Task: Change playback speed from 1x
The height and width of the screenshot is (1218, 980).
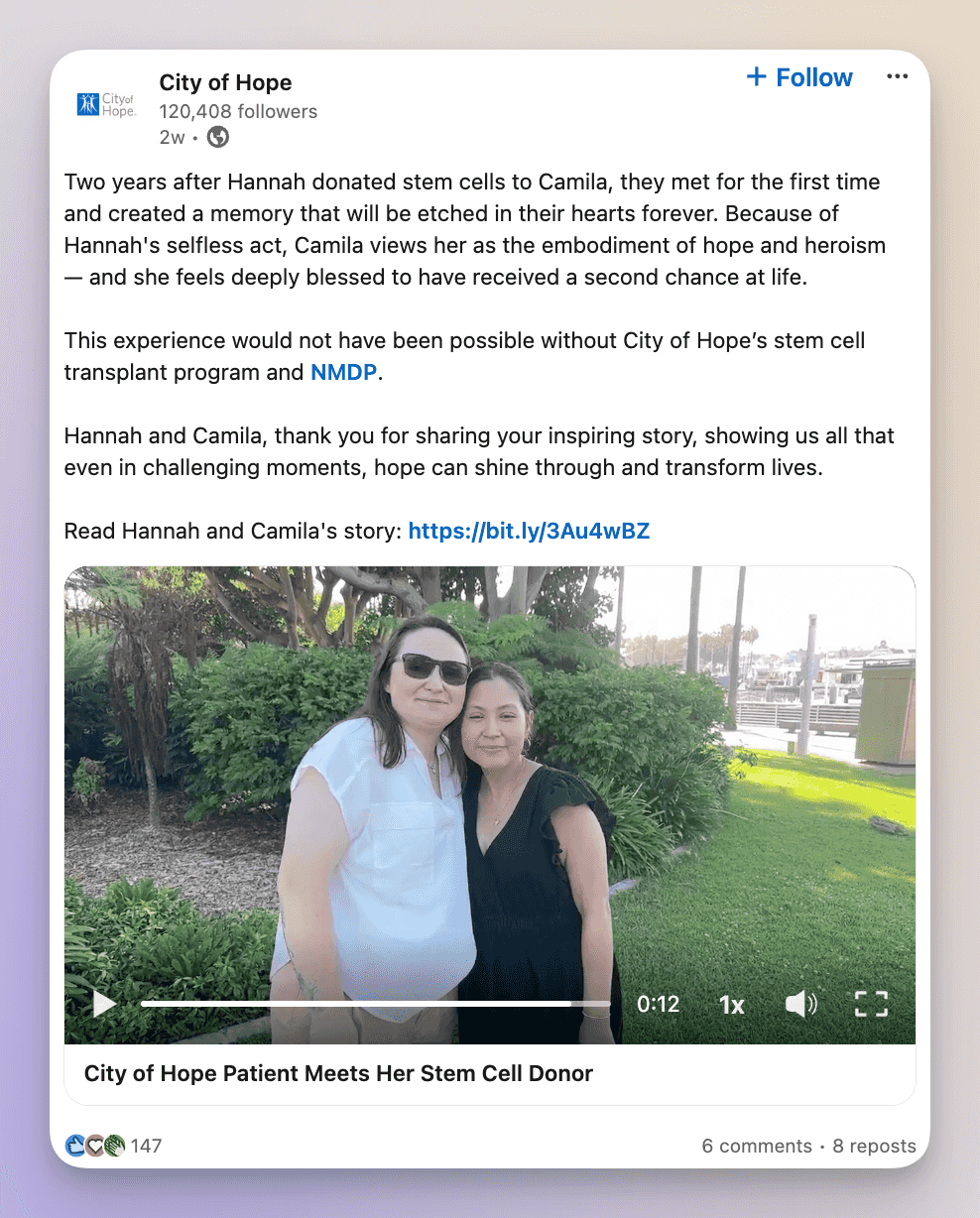Action: point(731,1005)
